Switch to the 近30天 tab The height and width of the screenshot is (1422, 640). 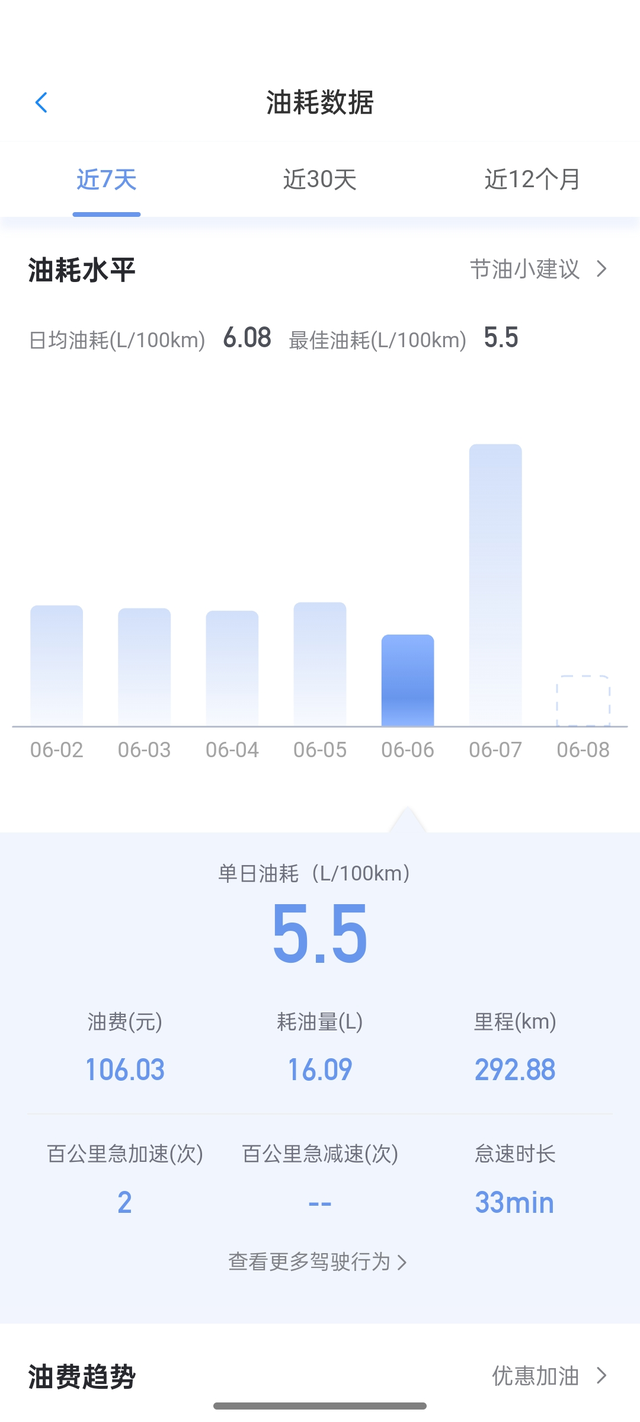pyautogui.click(x=320, y=180)
